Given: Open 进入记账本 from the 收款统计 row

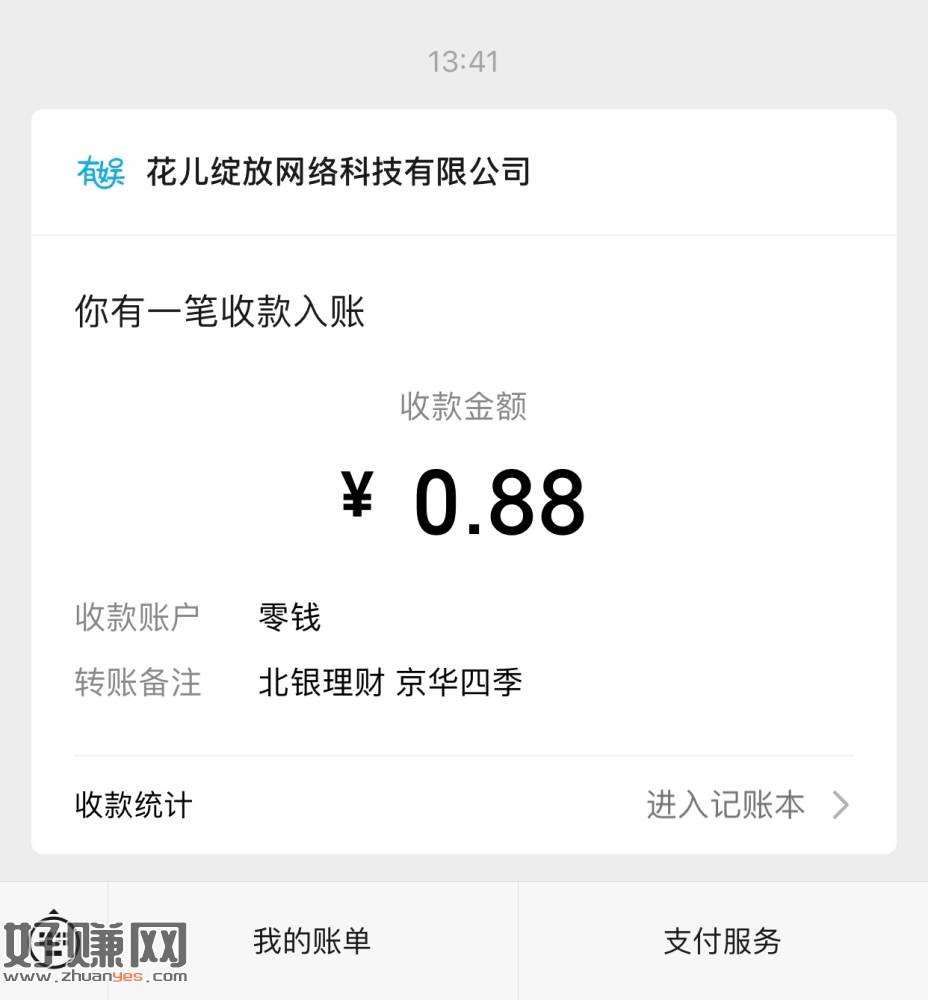Looking at the screenshot, I should click(746, 805).
